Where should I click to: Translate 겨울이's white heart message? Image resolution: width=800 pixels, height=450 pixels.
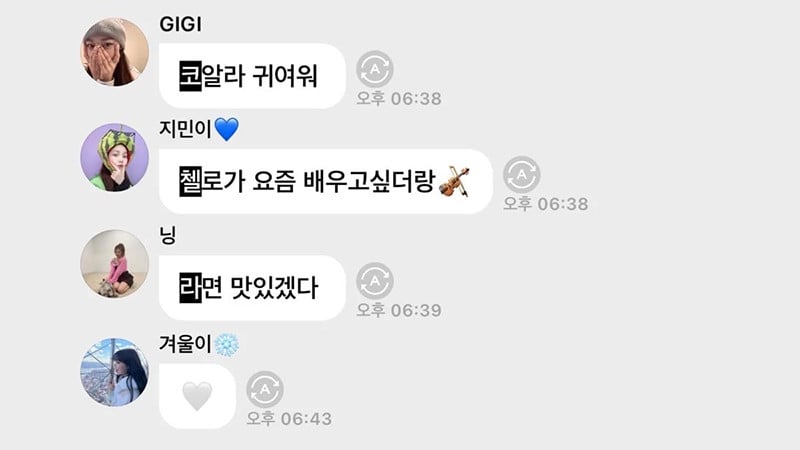pos(265,389)
